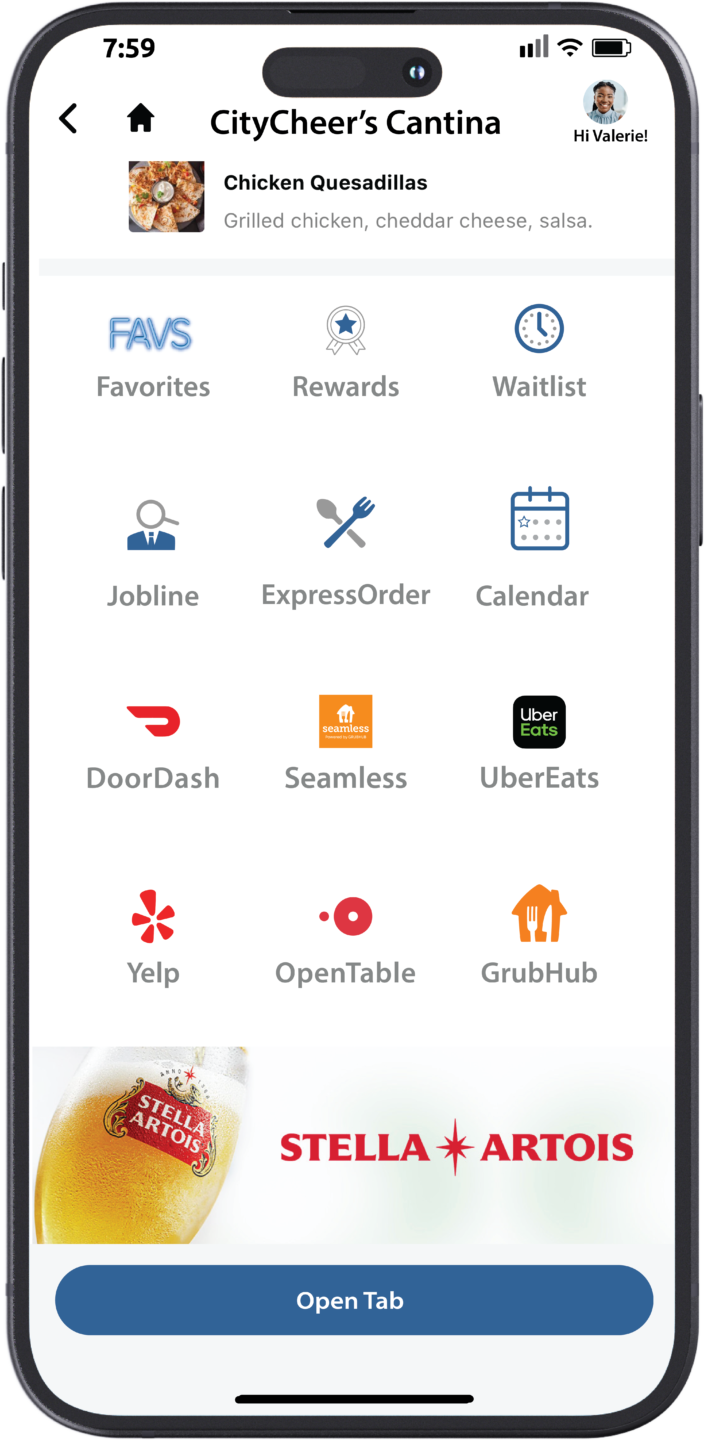Open Jobline
This screenshot has height=1440, width=704.
pos(152,551)
